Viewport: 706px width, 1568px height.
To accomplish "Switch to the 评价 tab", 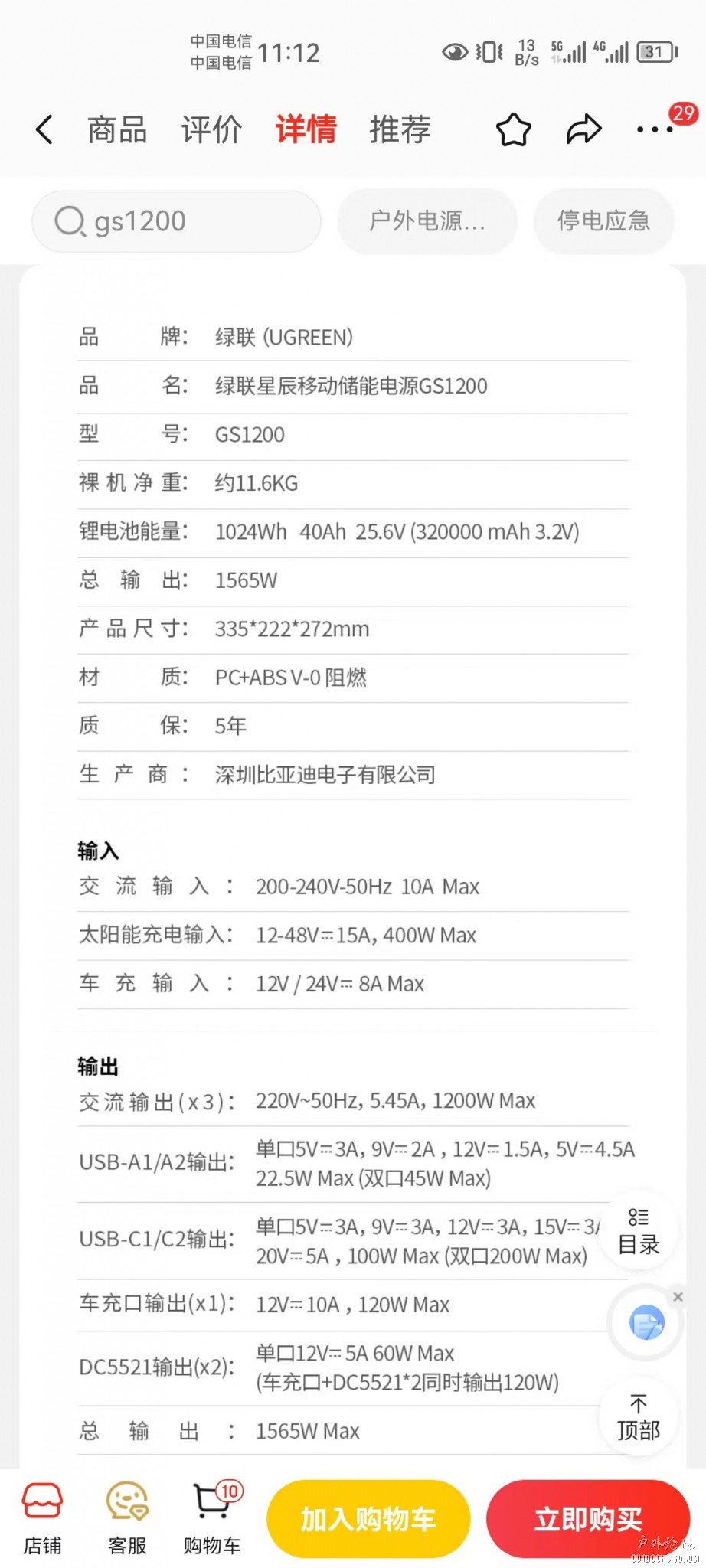I will coord(211,129).
